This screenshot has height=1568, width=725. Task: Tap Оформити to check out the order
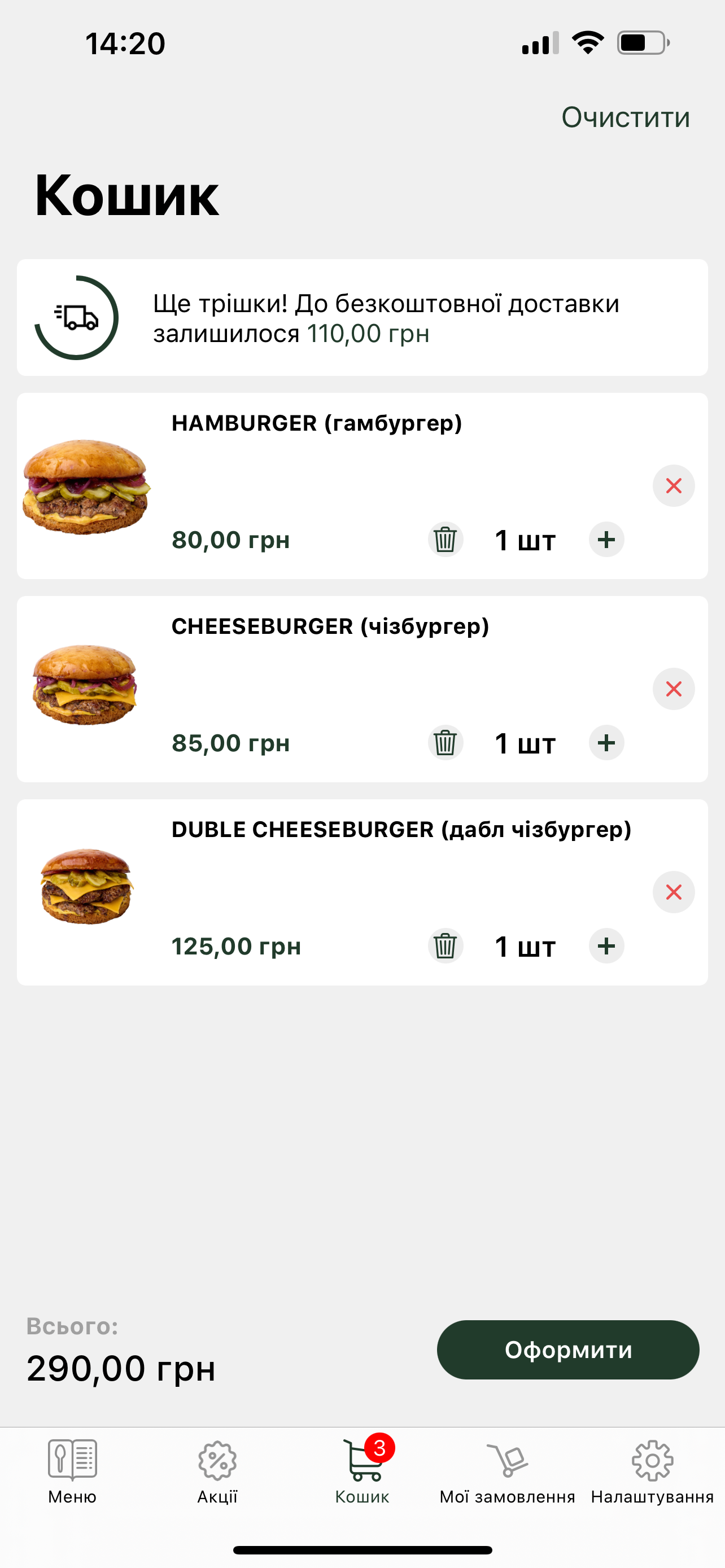click(x=568, y=1350)
